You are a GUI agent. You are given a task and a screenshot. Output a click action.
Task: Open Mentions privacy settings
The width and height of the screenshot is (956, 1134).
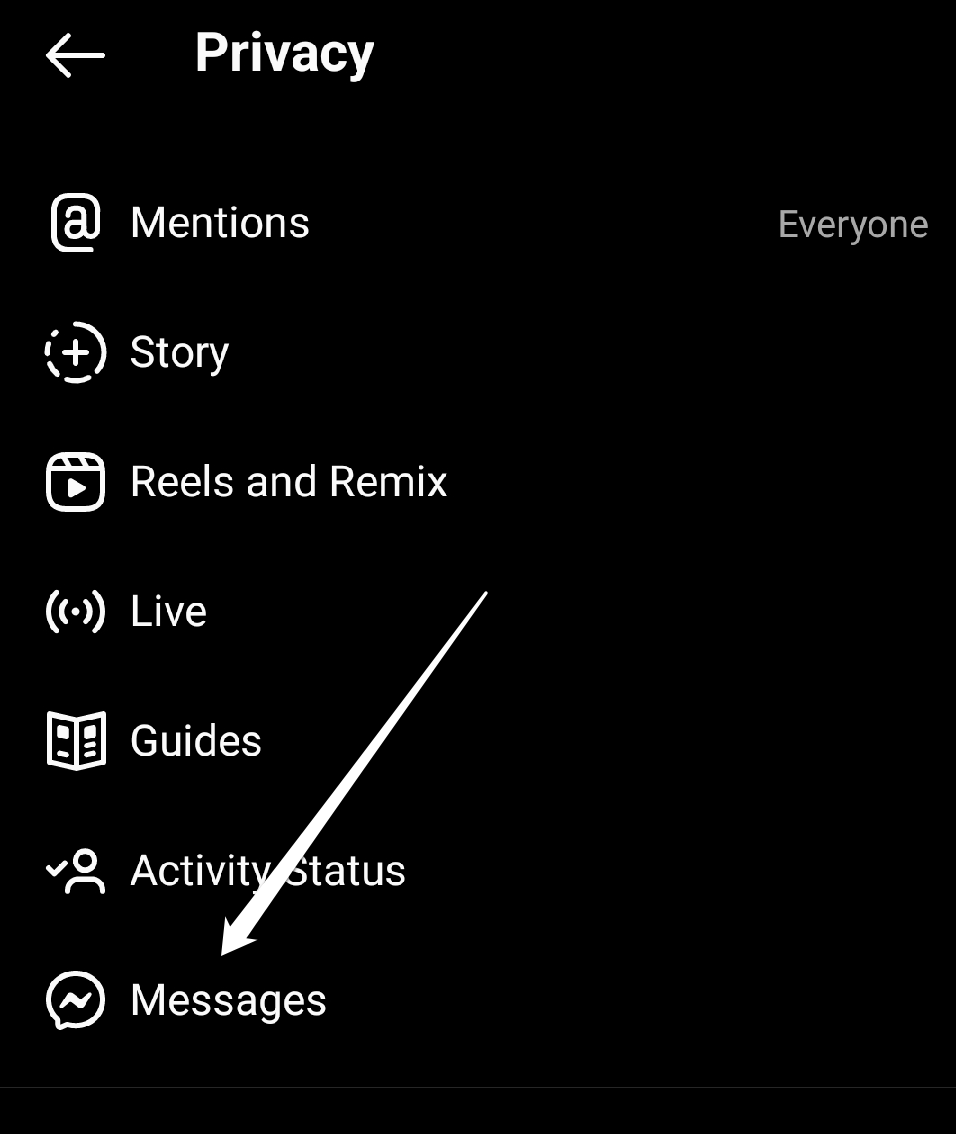coord(220,223)
